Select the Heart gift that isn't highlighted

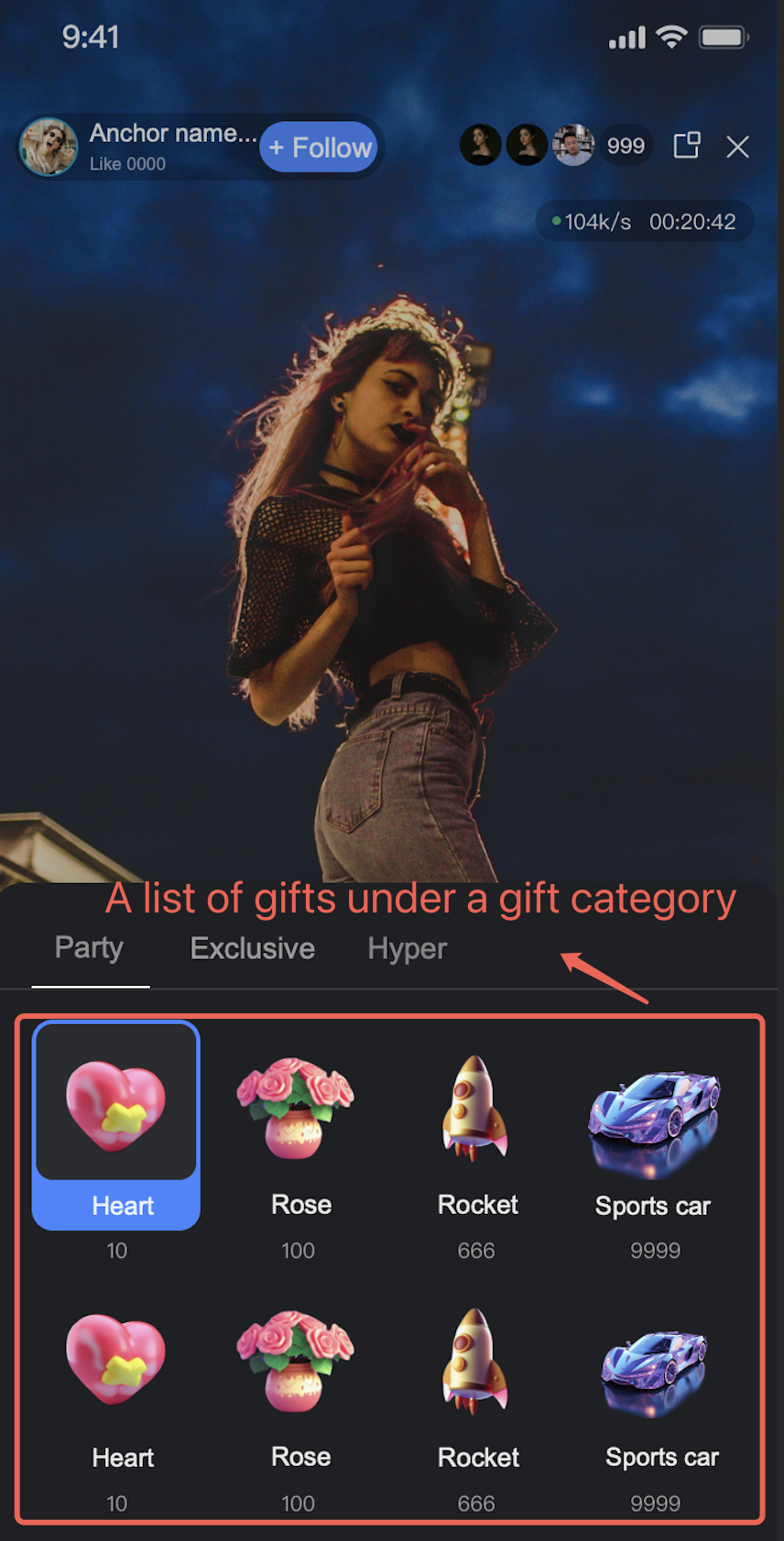click(116, 1383)
